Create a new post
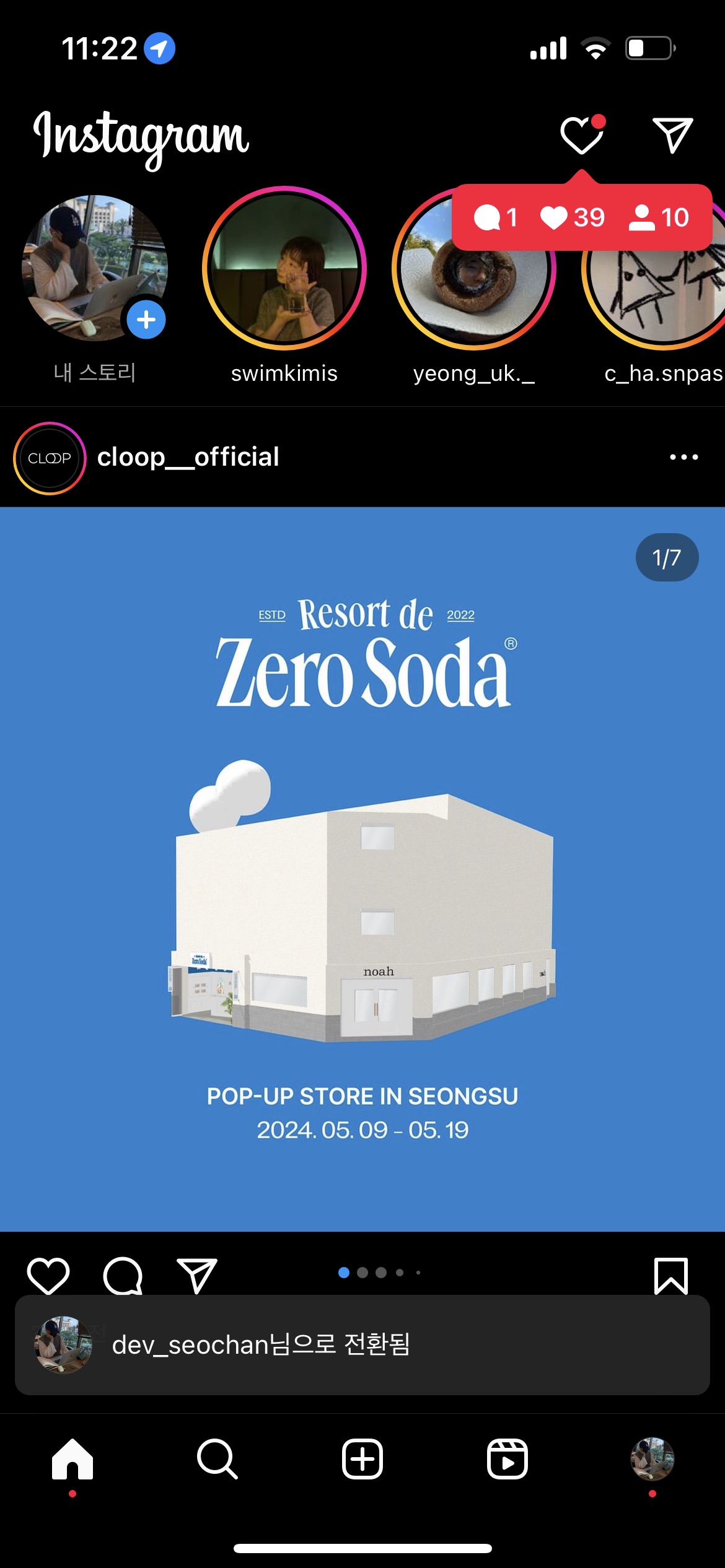Screen dimensions: 725x1568 [x=362, y=1459]
